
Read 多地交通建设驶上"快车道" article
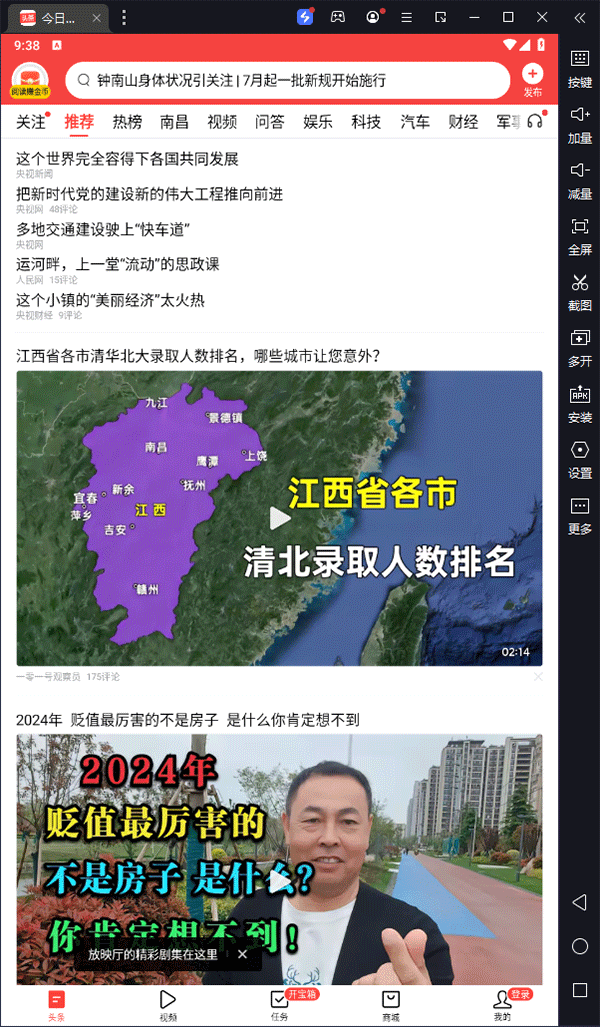pos(103,230)
